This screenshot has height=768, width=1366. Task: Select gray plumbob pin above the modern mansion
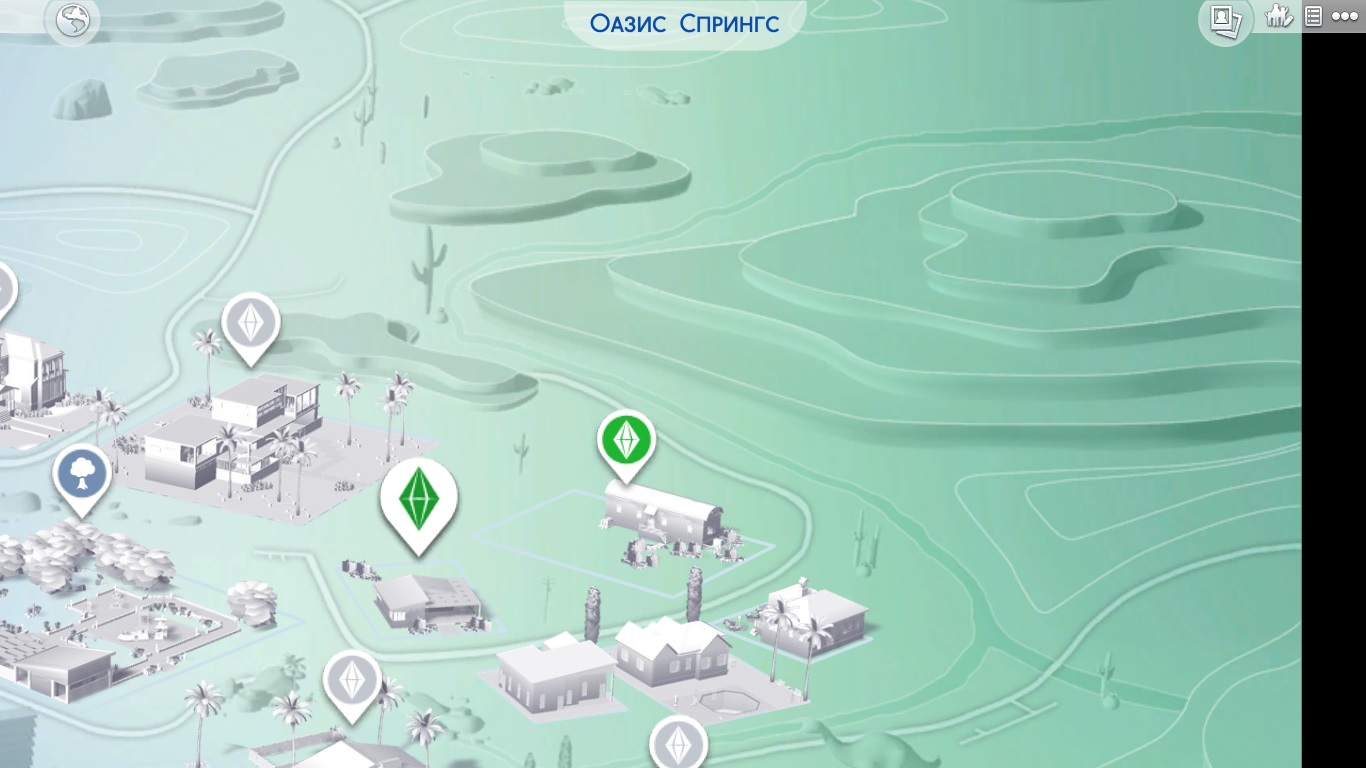[x=250, y=322]
